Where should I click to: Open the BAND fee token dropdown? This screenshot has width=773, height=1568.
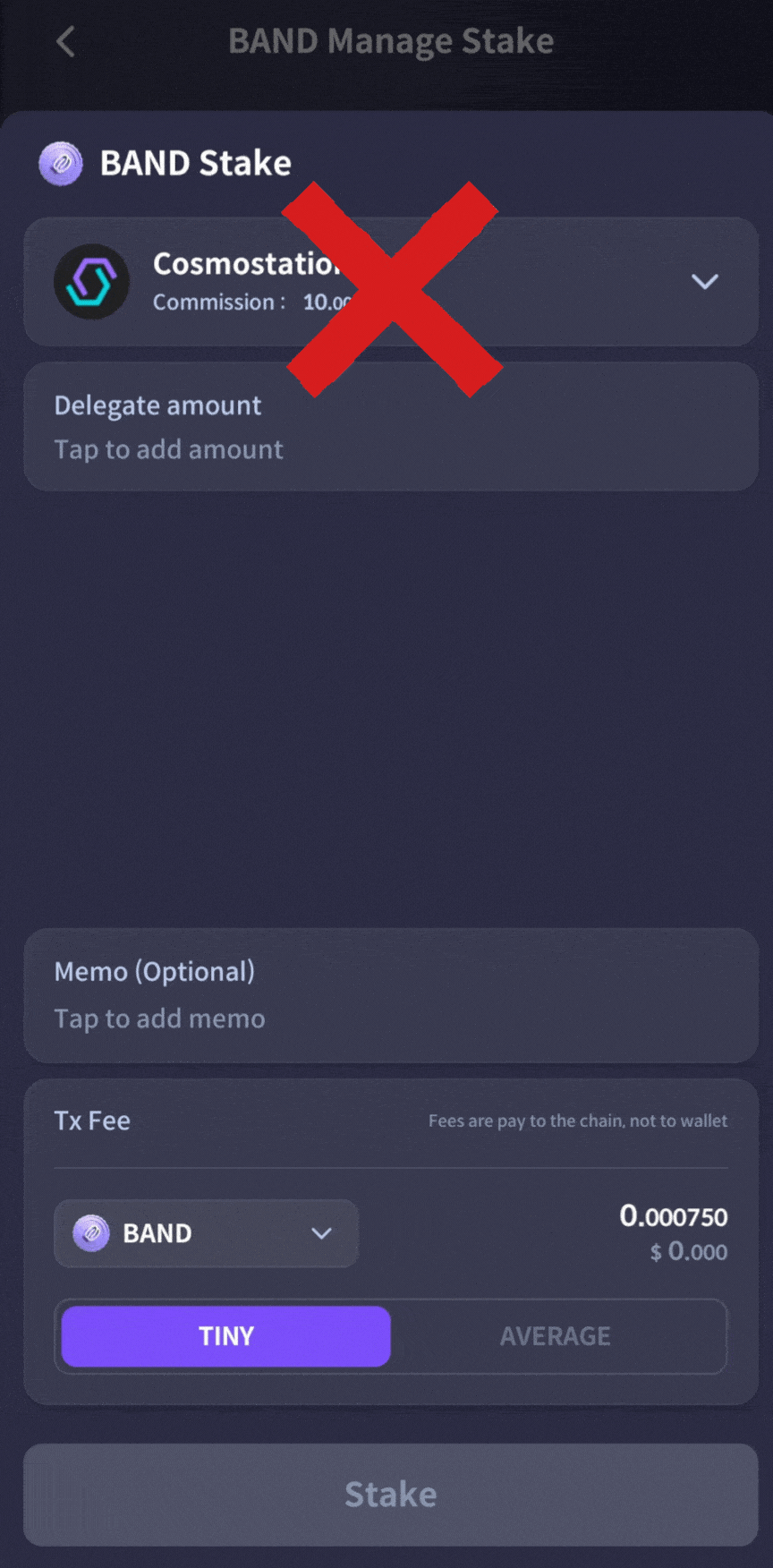tap(207, 1233)
